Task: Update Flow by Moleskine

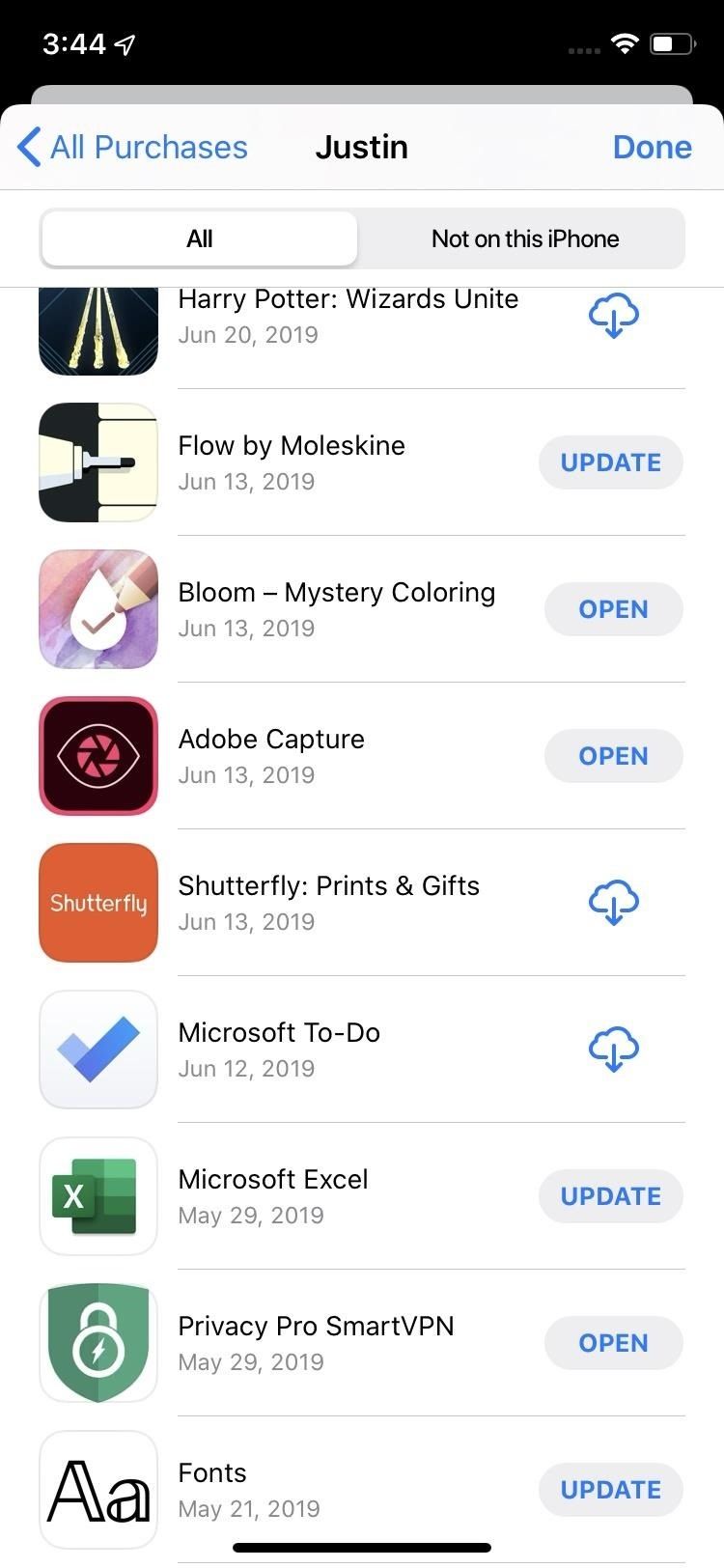Action: pos(610,462)
